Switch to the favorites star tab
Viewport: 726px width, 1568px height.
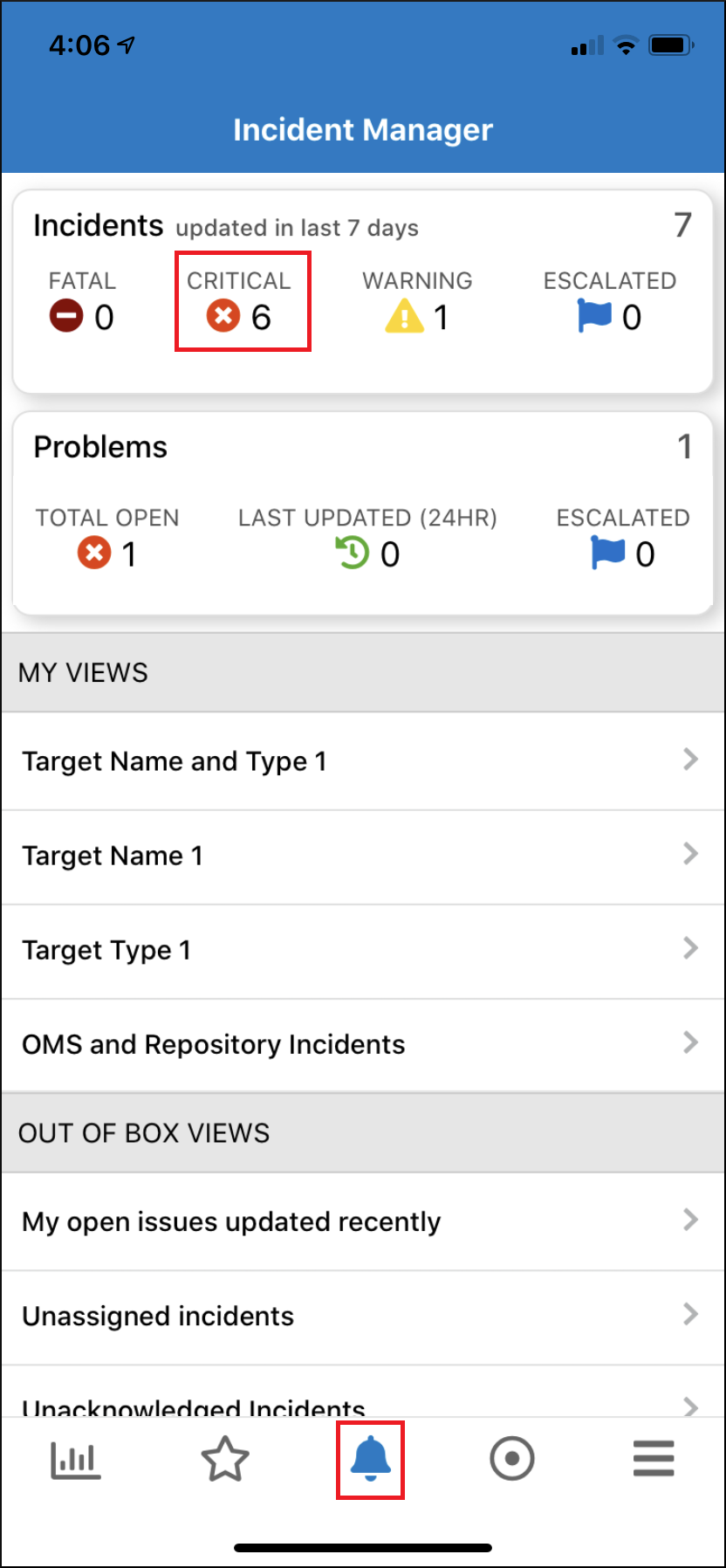(225, 1459)
